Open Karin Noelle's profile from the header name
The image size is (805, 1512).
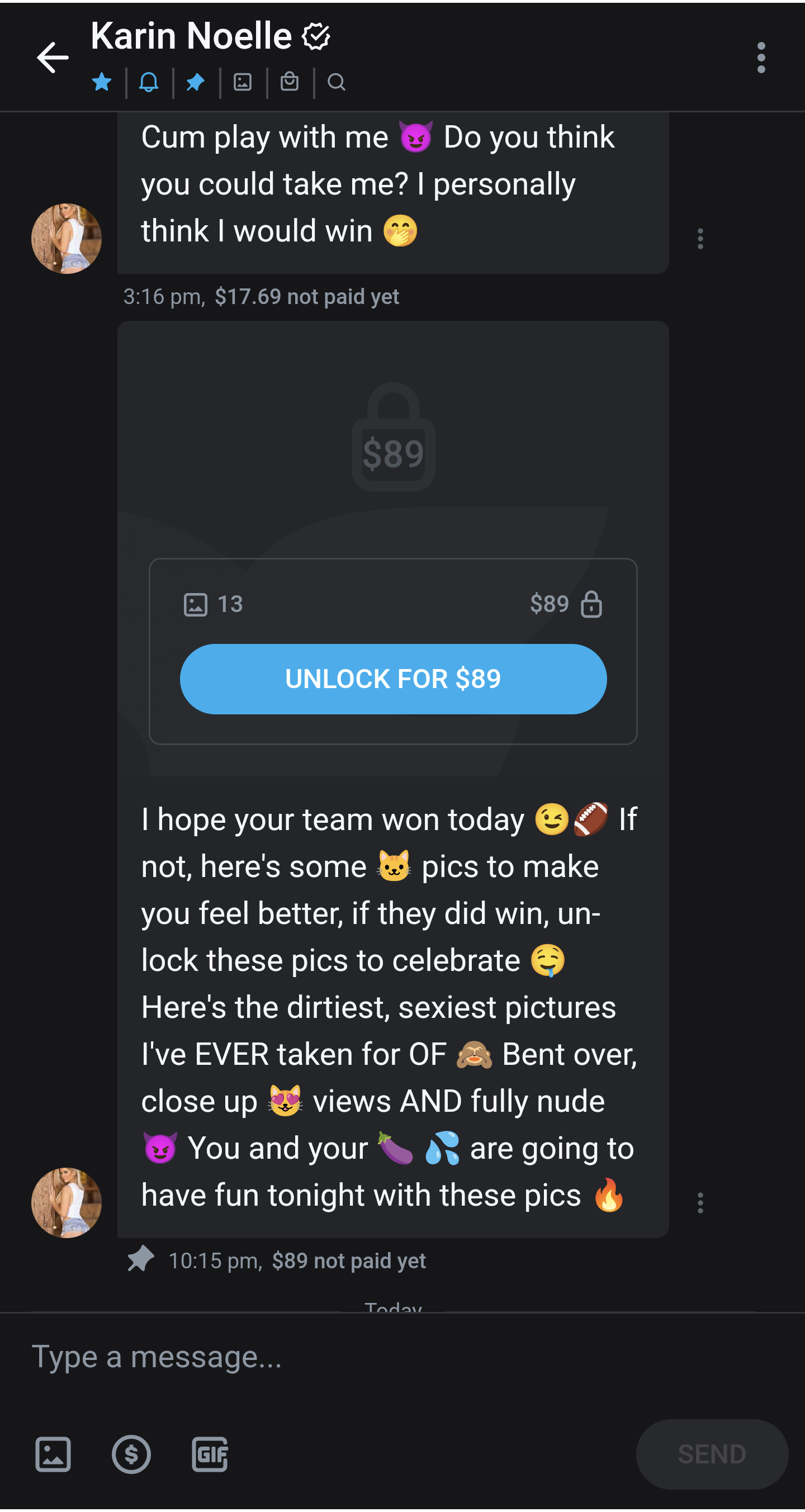click(x=191, y=36)
